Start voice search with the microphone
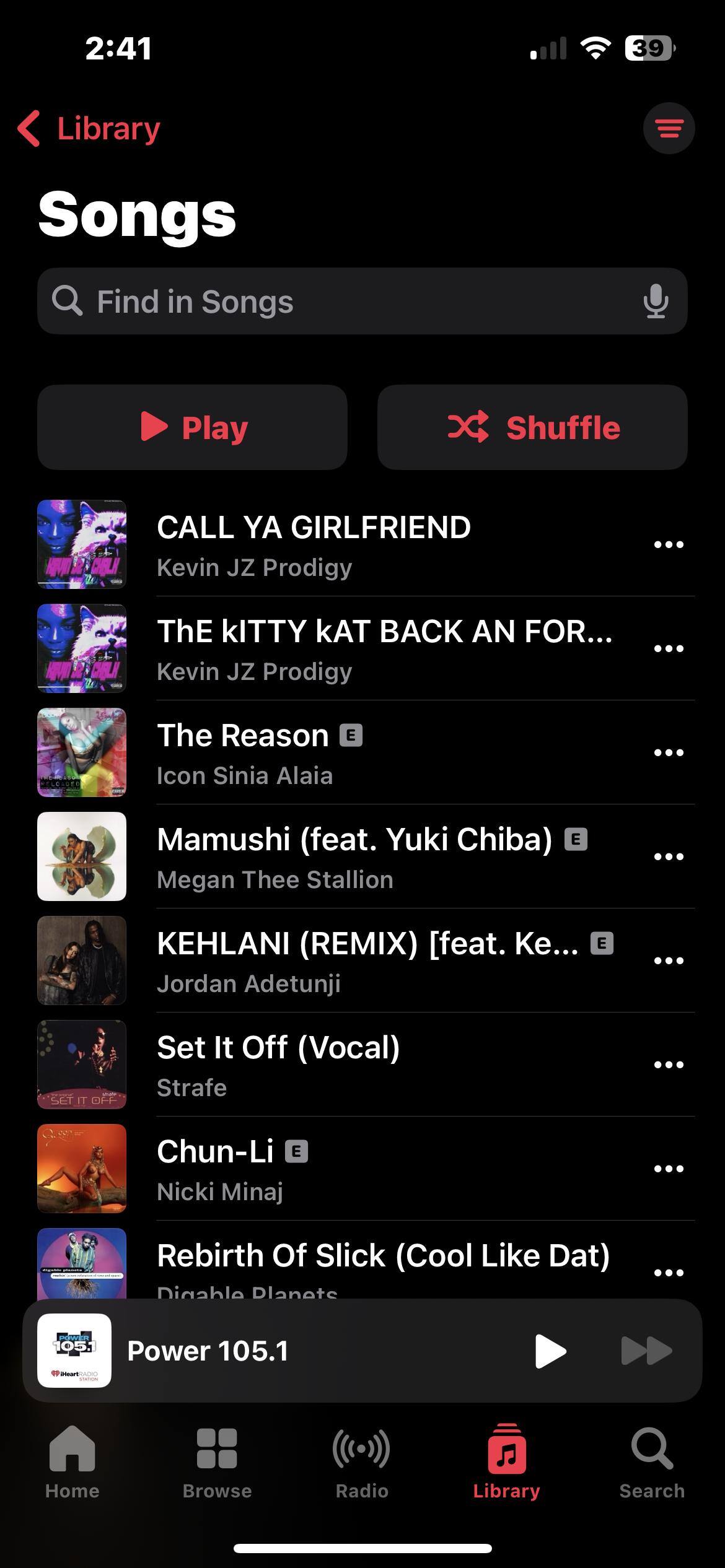Screen dimensions: 725x1568 coord(655,302)
